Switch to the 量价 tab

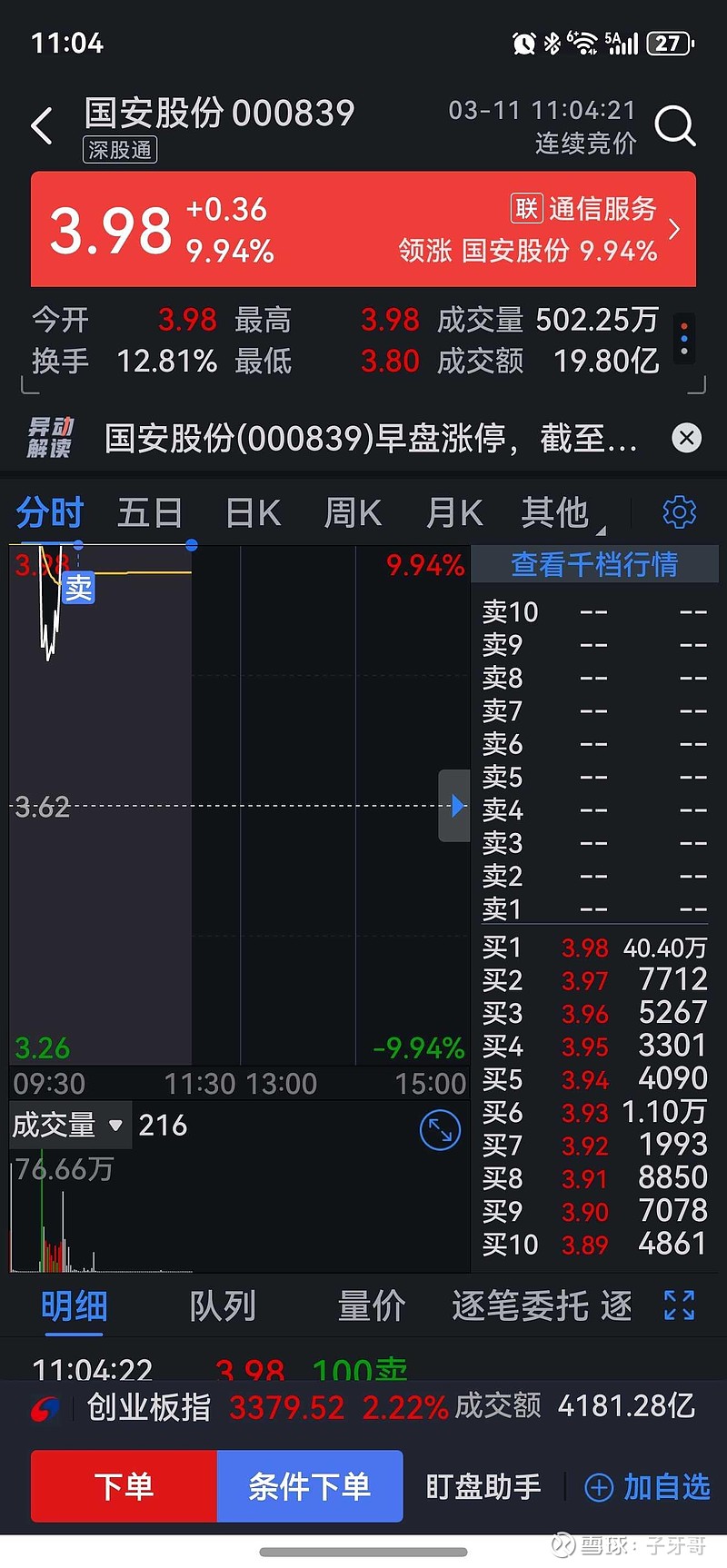click(x=371, y=1306)
